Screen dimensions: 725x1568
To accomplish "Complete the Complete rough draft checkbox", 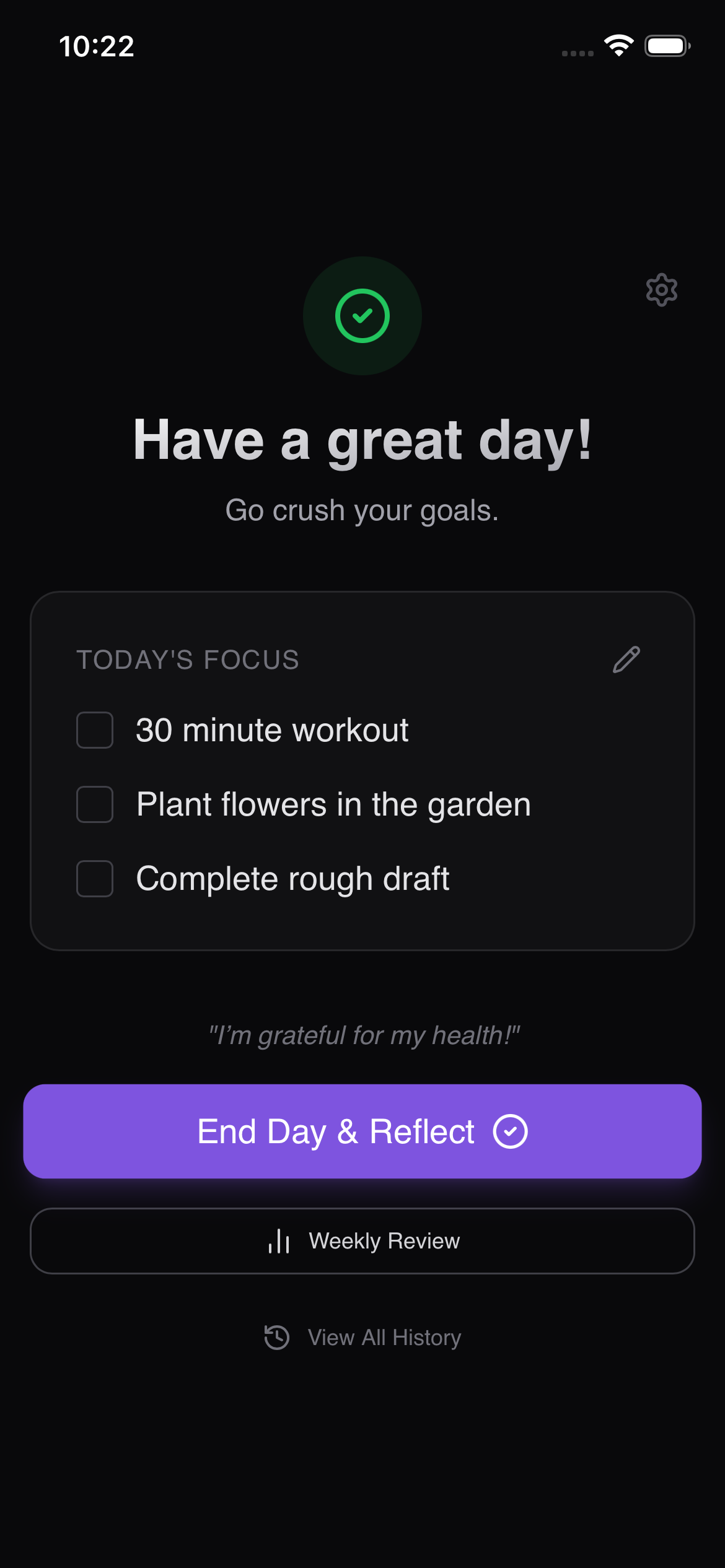I will point(94,879).
